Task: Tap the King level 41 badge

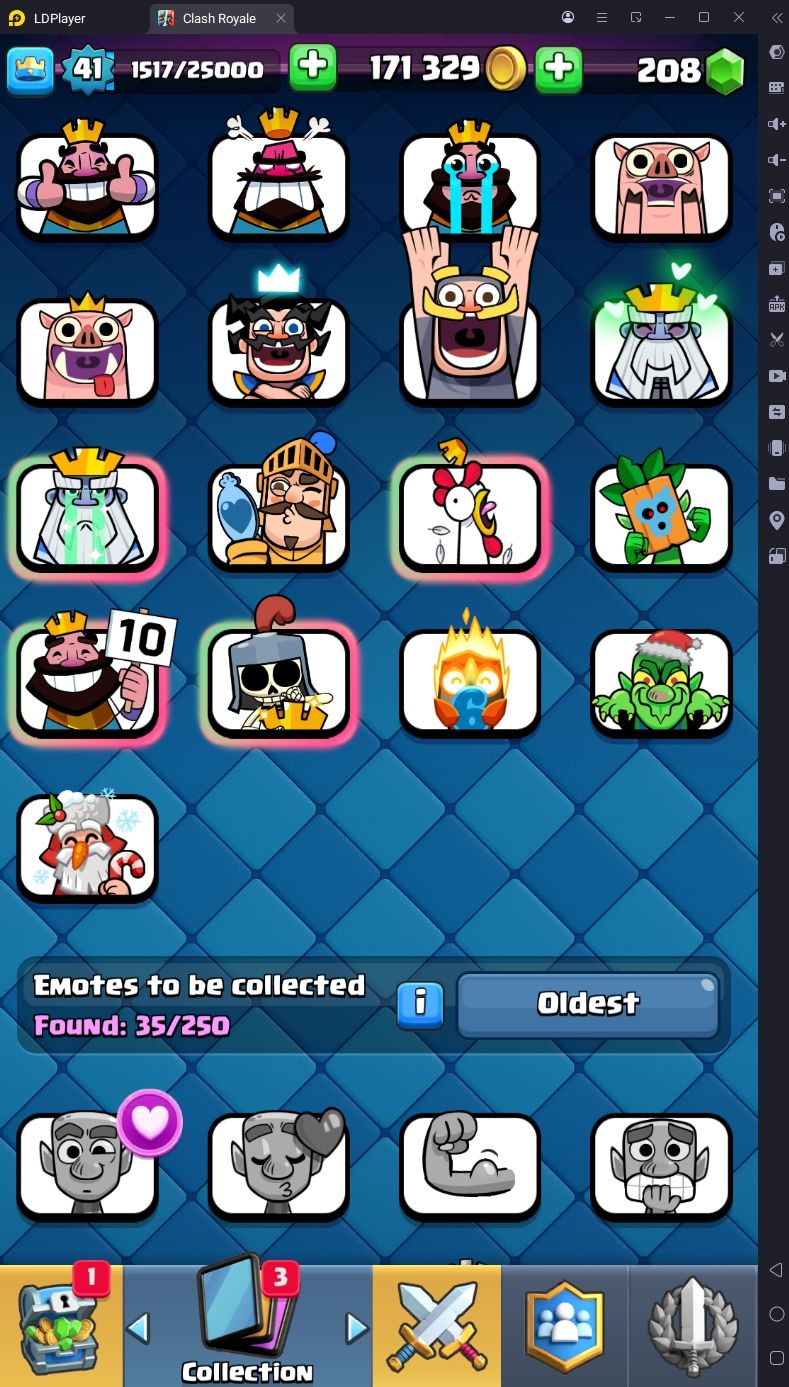Action: pyautogui.click(x=86, y=69)
